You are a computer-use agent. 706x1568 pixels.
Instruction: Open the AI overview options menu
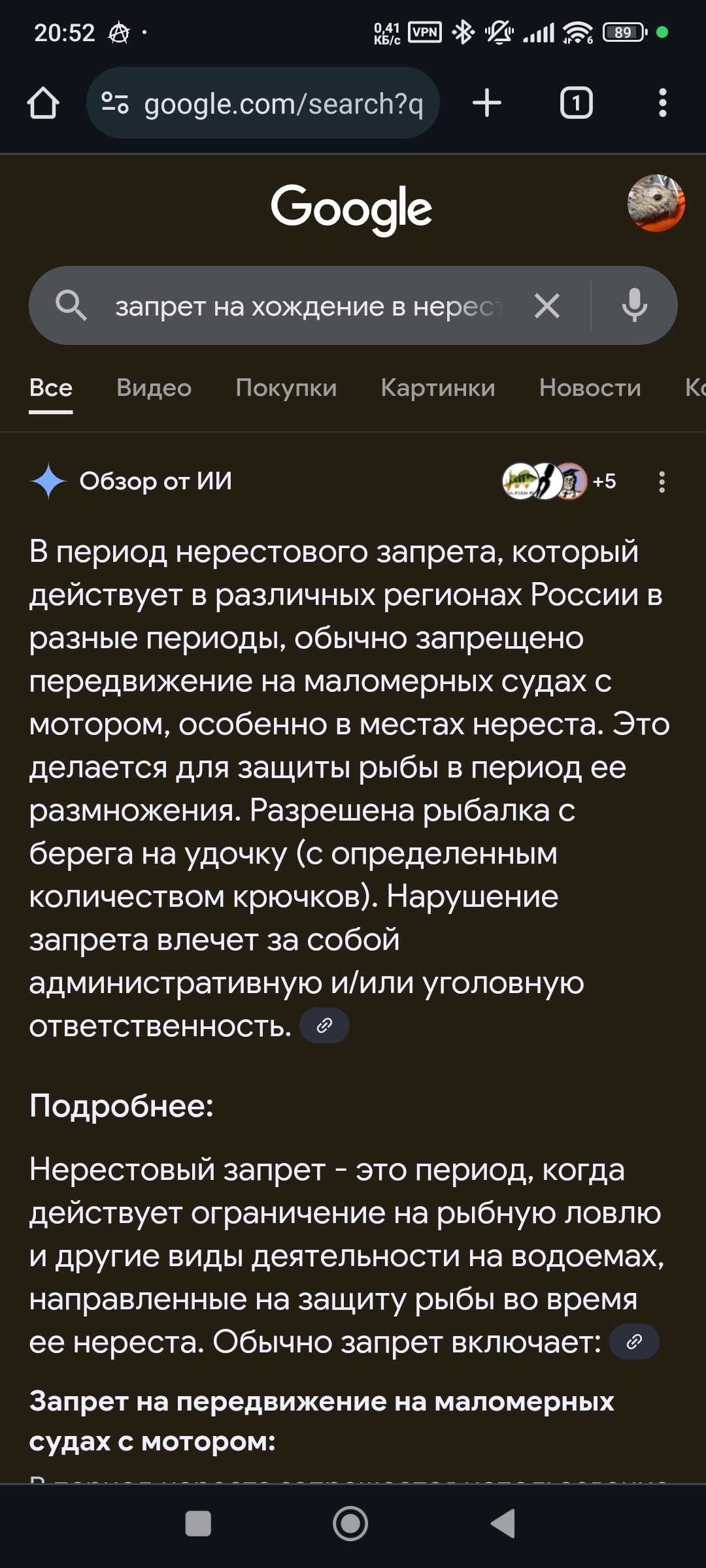(662, 482)
